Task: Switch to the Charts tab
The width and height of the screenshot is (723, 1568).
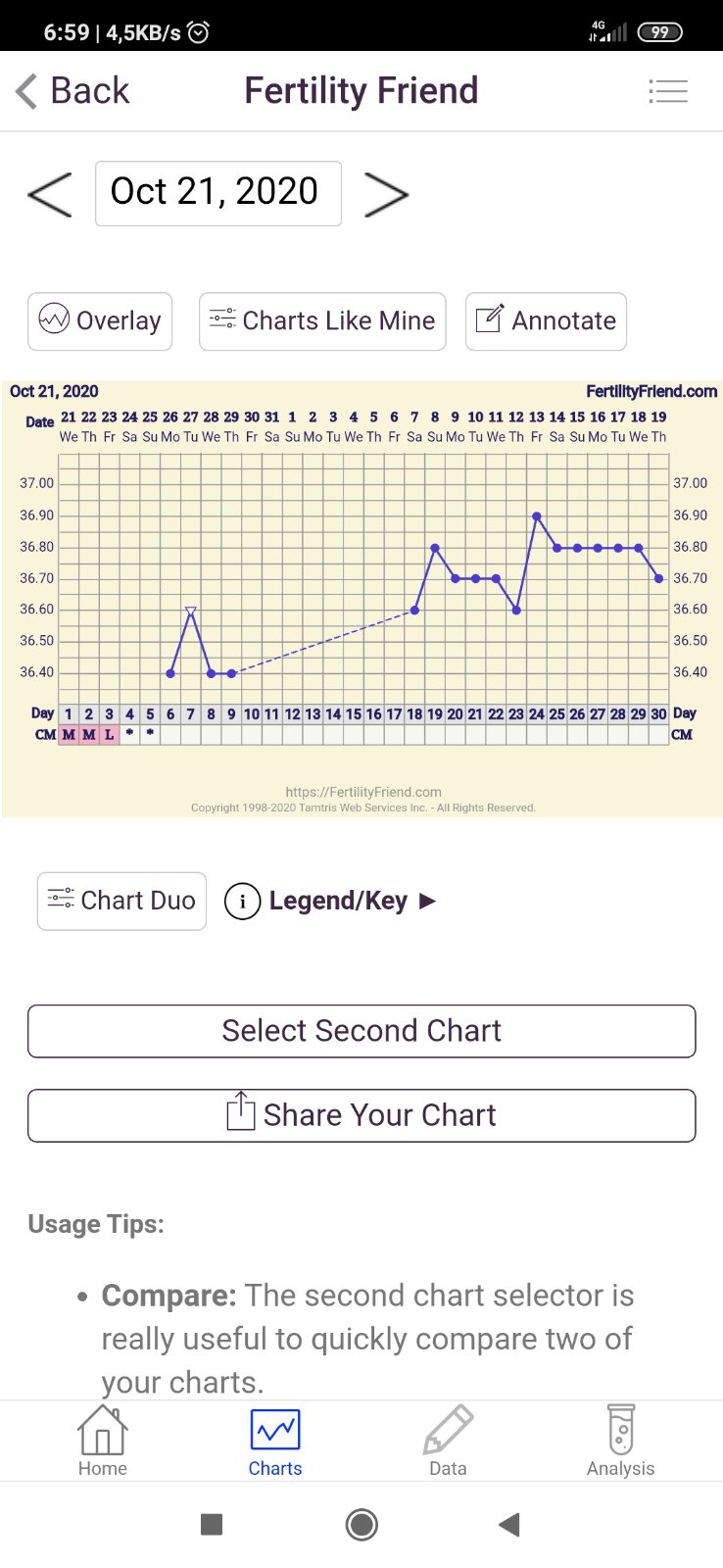Action: pyautogui.click(x=275, y=1441)
